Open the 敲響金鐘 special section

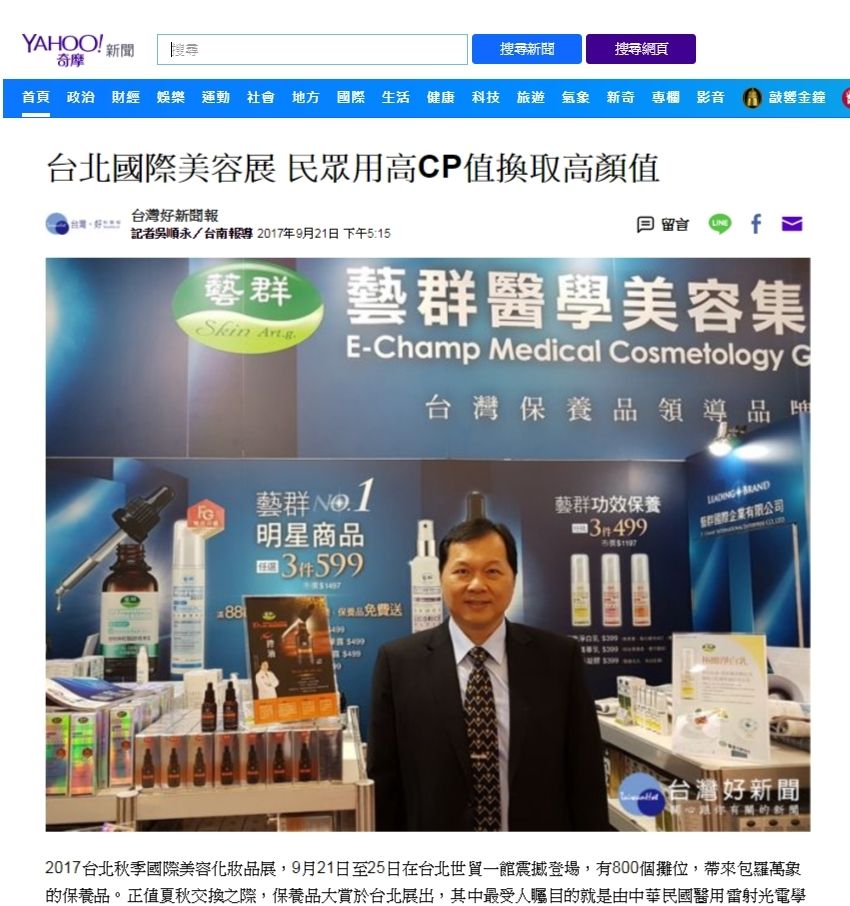785,97
